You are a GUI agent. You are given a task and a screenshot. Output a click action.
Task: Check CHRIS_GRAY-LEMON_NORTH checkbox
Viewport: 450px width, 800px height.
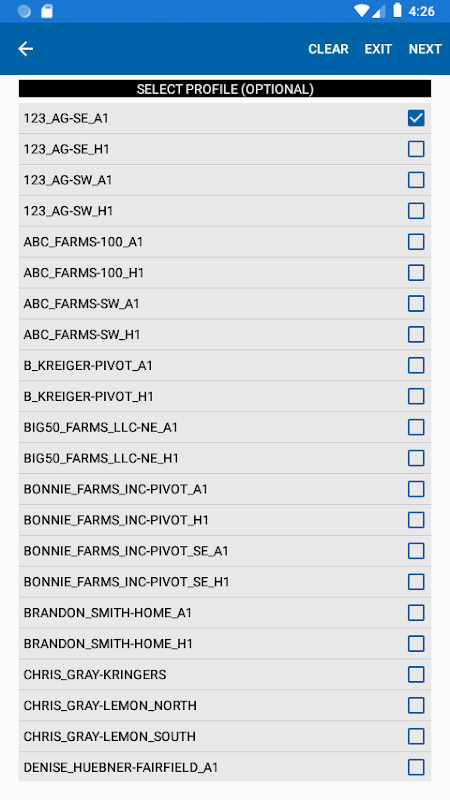click(x=416, y=705)
